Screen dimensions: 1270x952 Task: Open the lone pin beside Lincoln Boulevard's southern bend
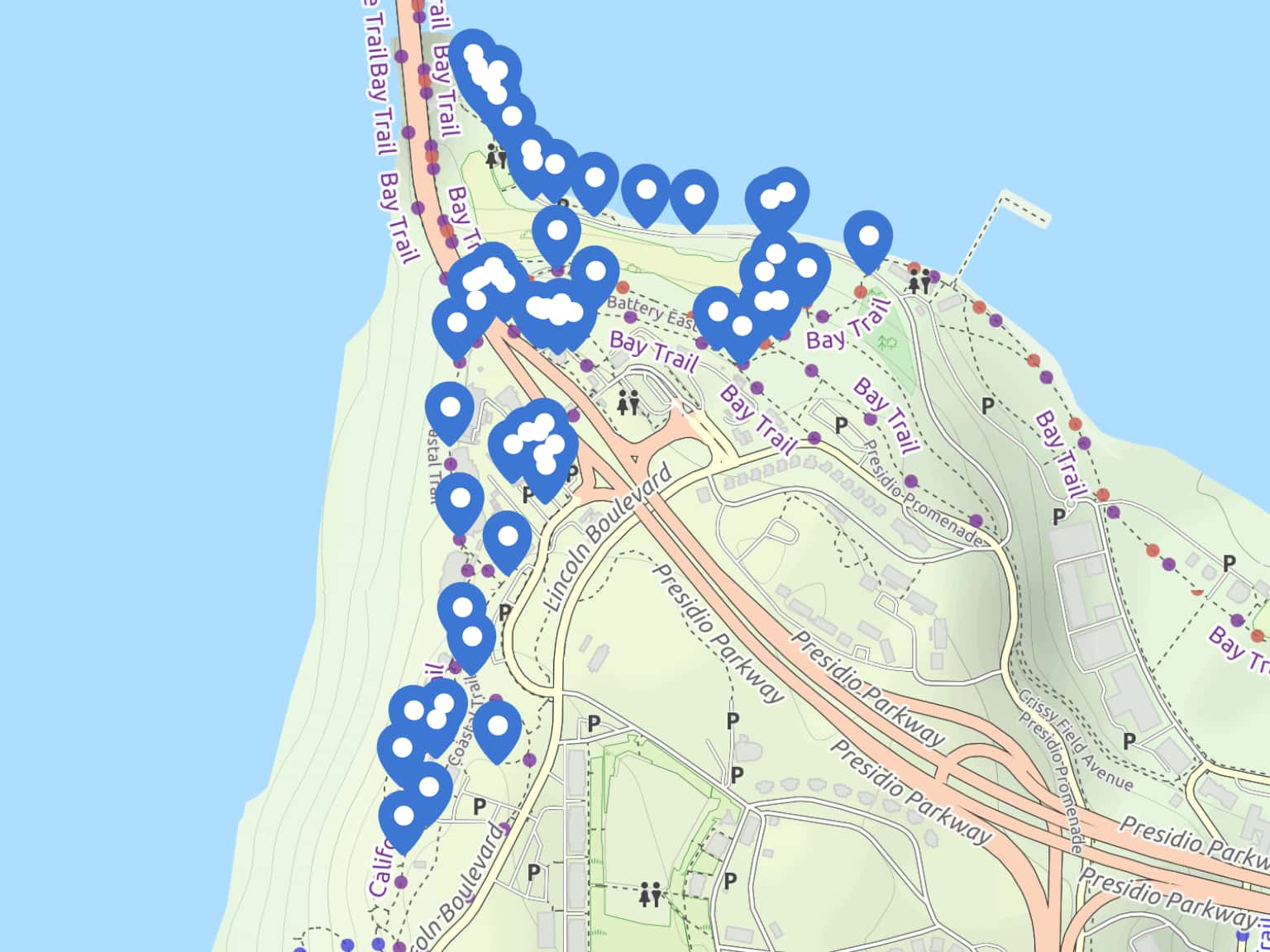[497, 727]
